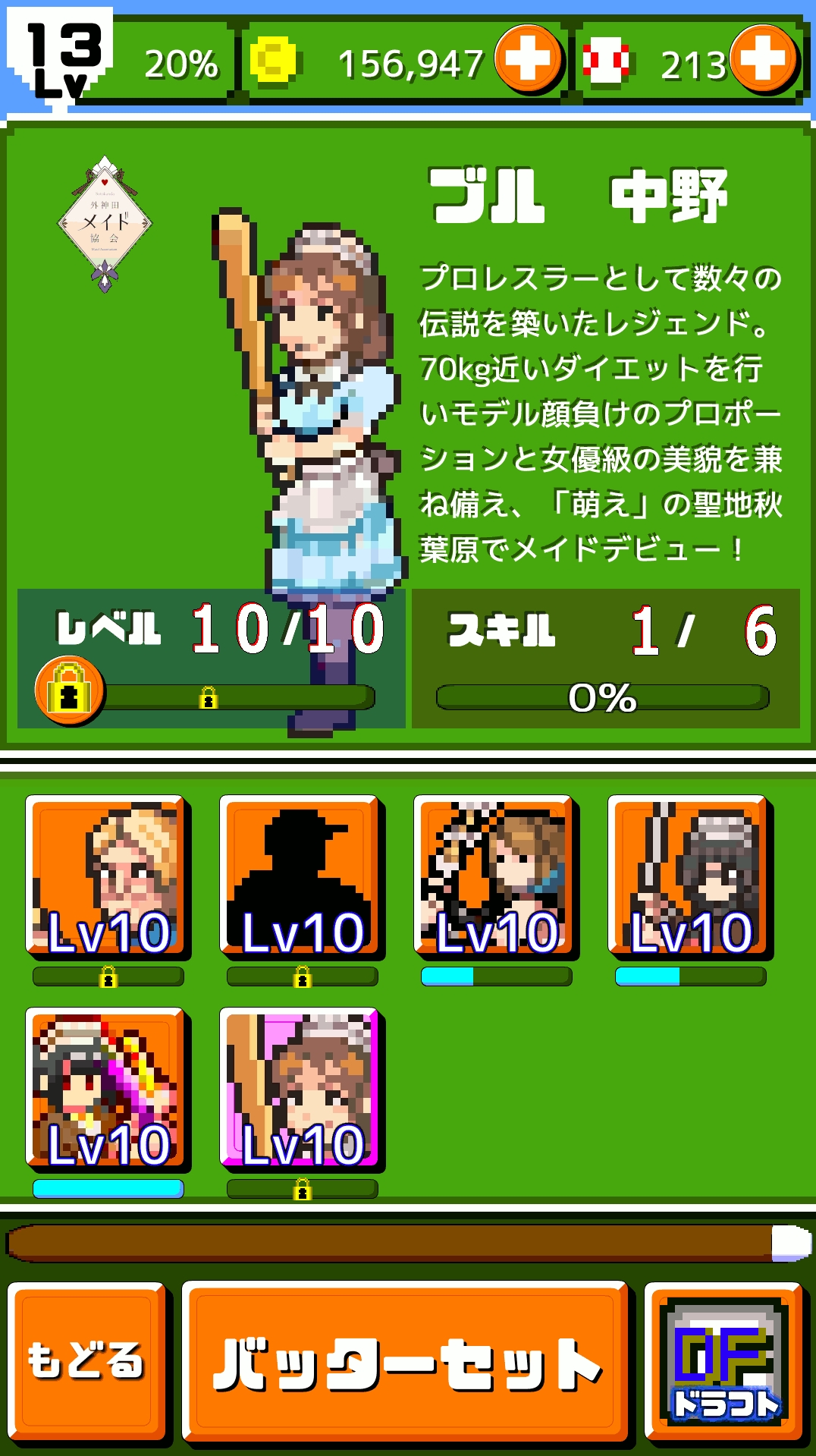Tap the orange level lock icon
Viewport: 816px width, 1456px height.
click(x=70, y=691)
